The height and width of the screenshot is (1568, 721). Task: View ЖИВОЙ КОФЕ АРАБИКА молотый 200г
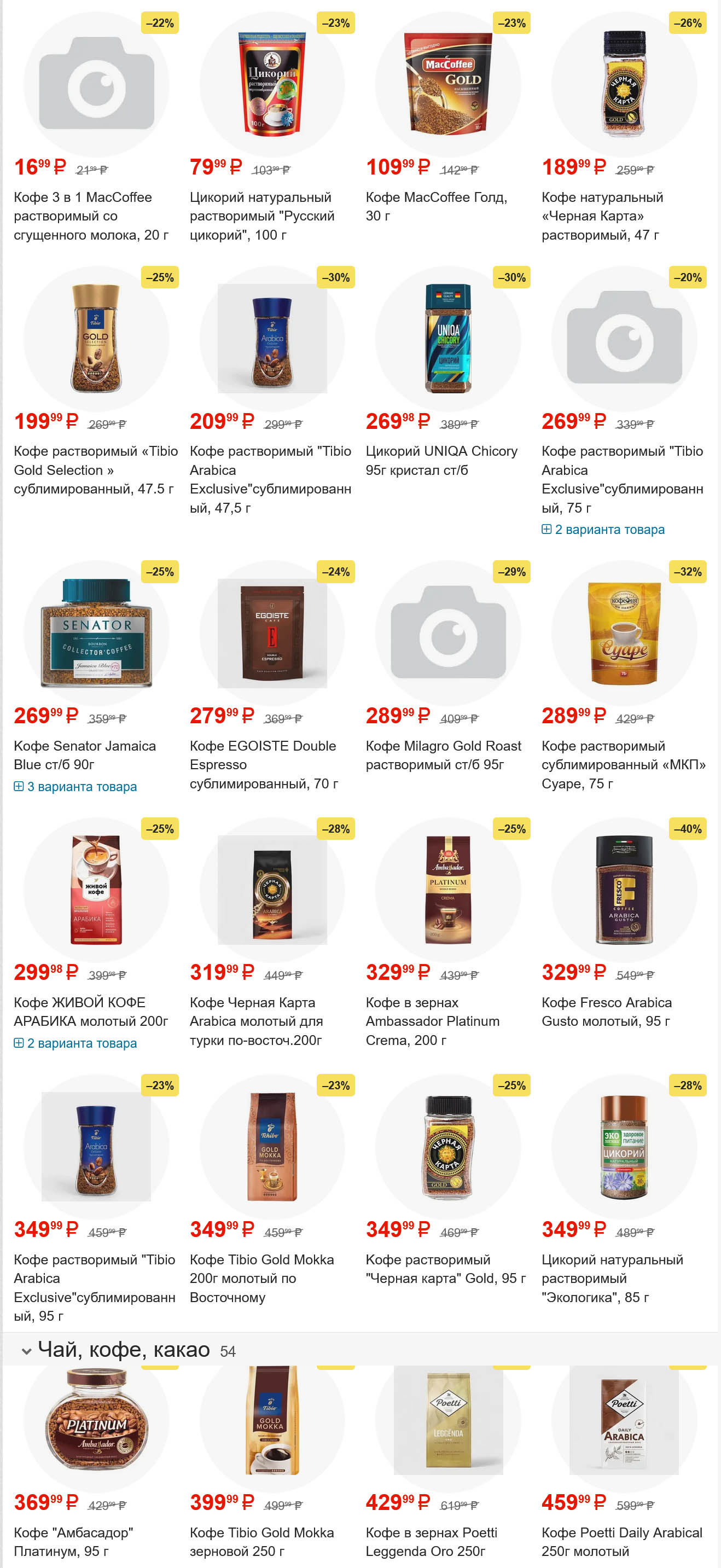pyautogui.click(x=91, y=1012)
